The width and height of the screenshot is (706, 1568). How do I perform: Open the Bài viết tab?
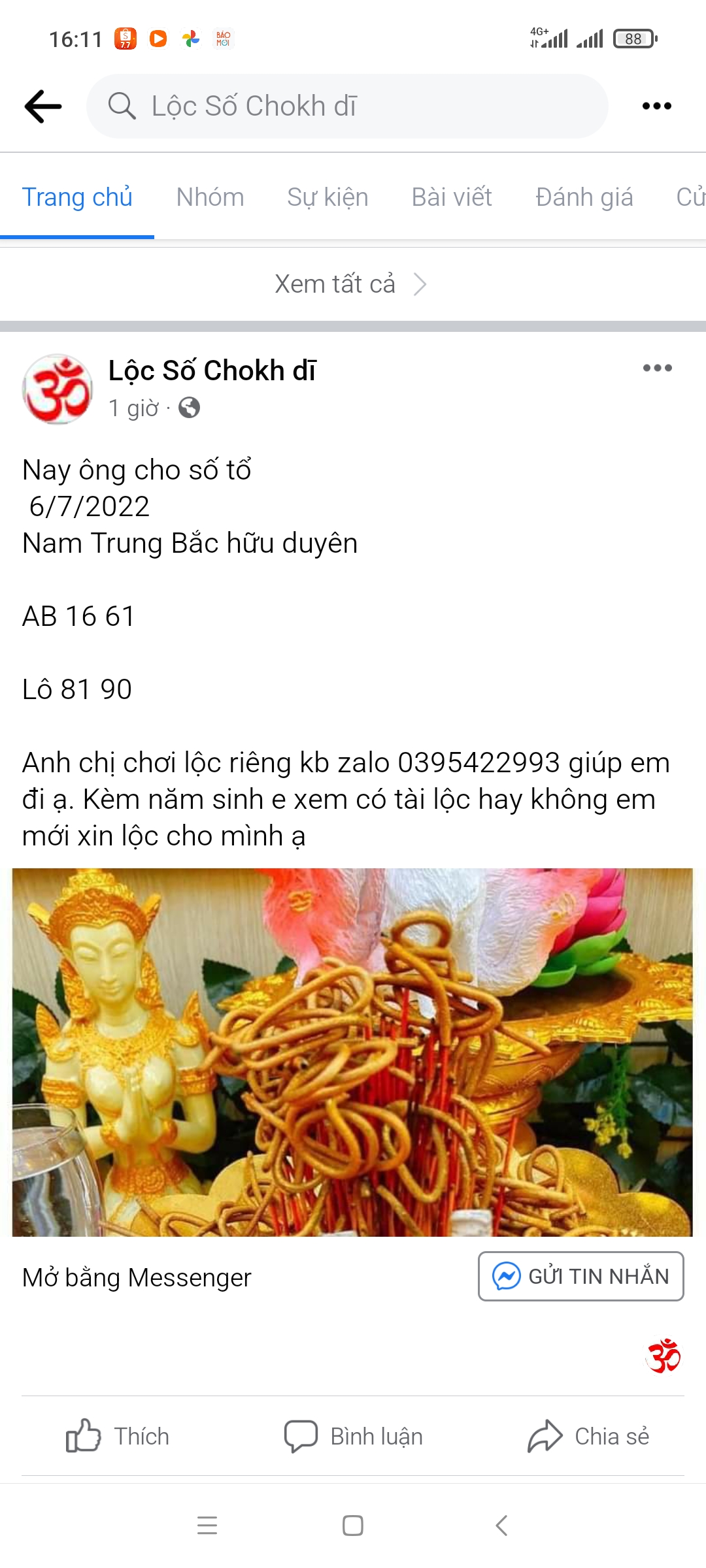click(452, 197)
